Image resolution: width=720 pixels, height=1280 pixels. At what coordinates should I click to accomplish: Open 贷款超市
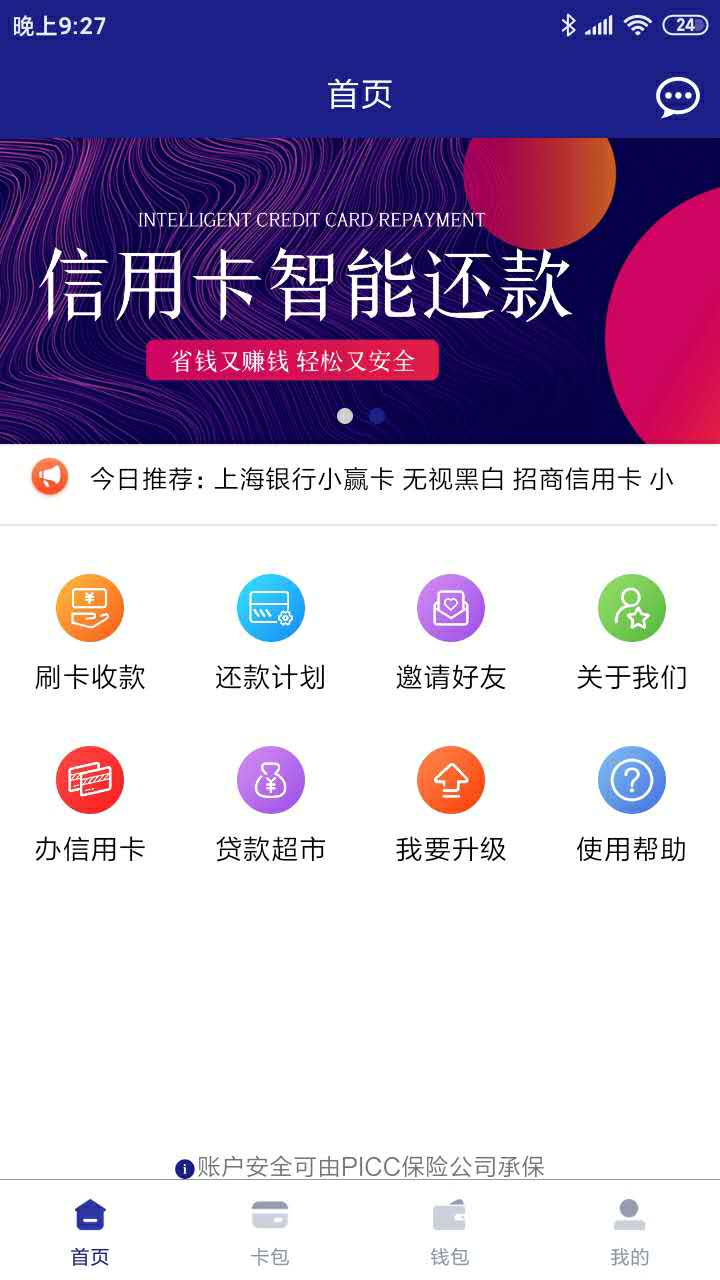270,804
